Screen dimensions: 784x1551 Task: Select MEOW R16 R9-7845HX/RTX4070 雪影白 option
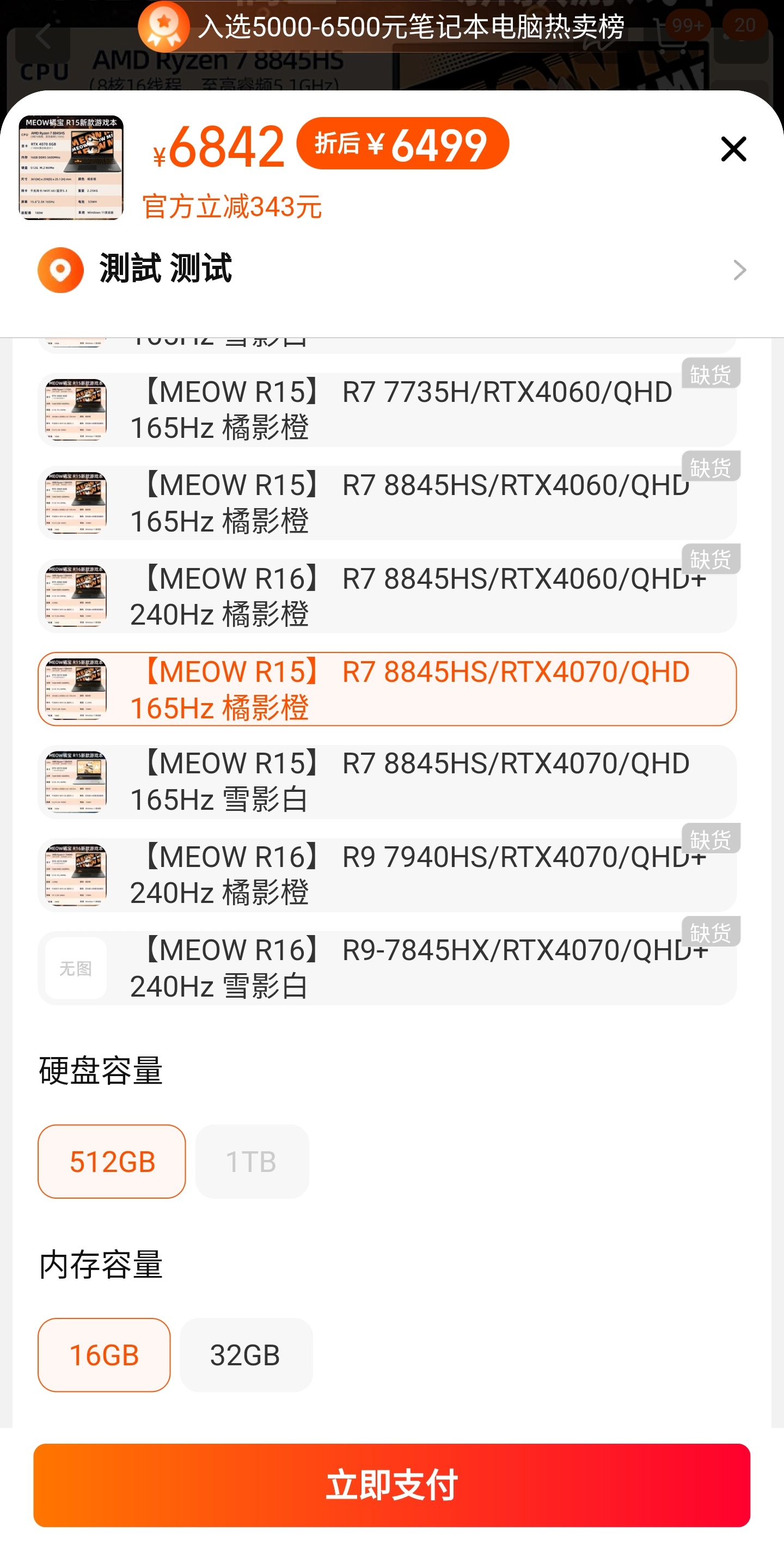(x=387, y=968)
